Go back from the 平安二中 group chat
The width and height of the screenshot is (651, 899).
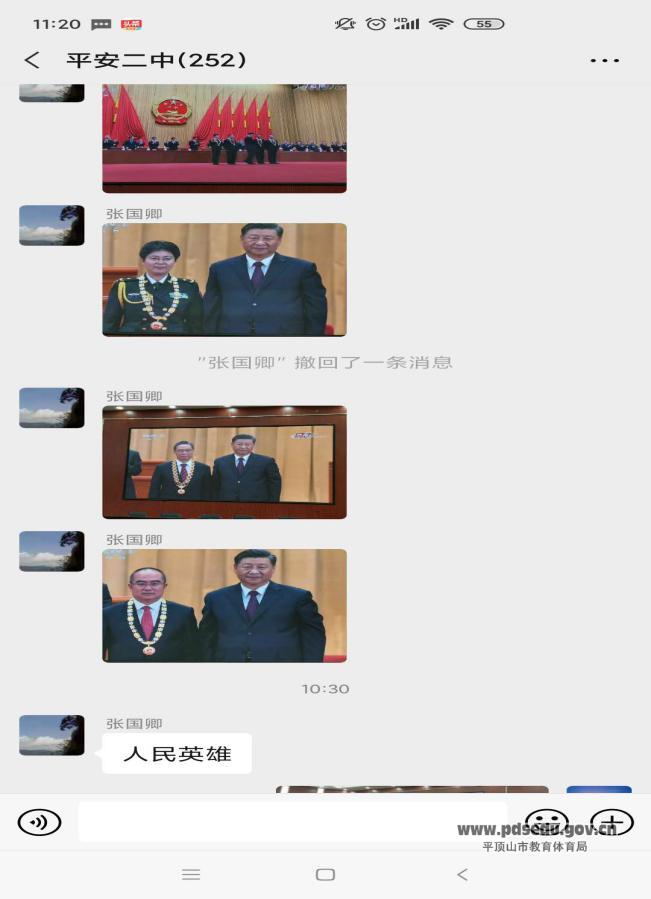32,60
